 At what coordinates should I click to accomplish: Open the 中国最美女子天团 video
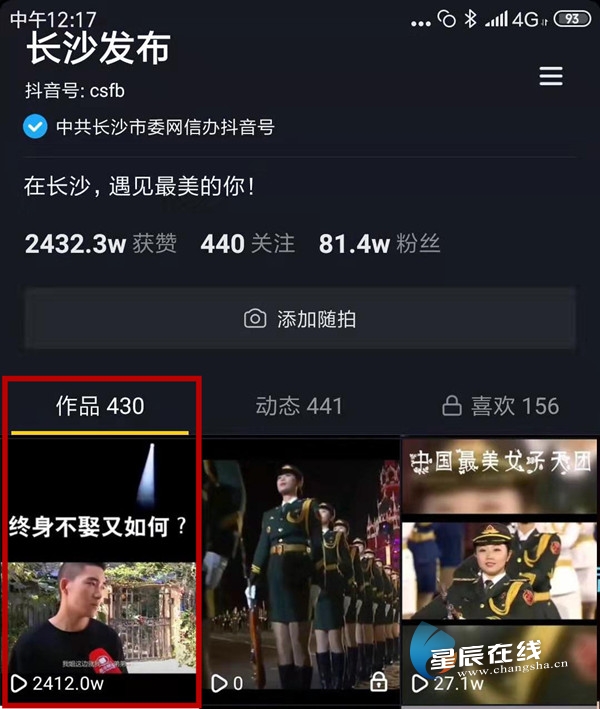point(500,570)
